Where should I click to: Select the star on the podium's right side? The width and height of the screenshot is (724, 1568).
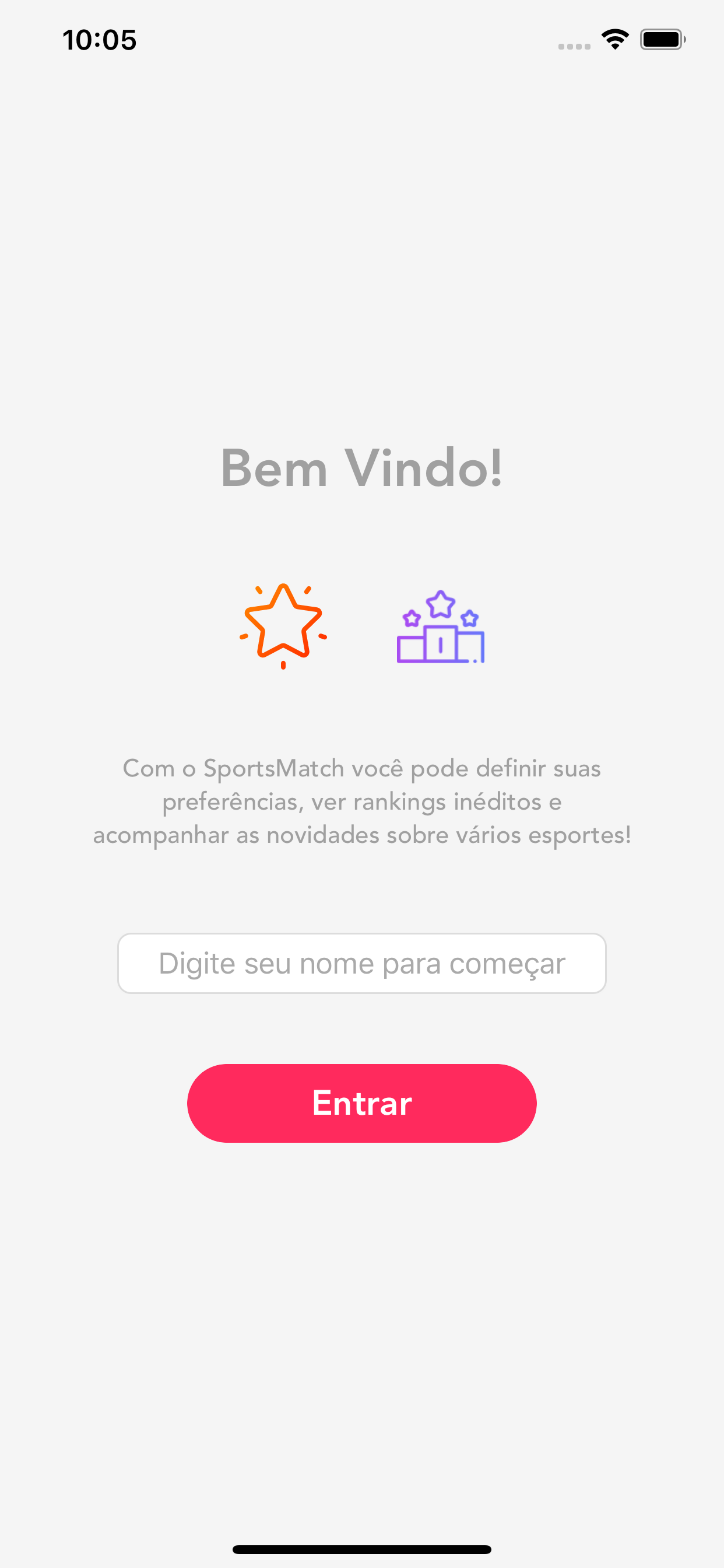469,619
